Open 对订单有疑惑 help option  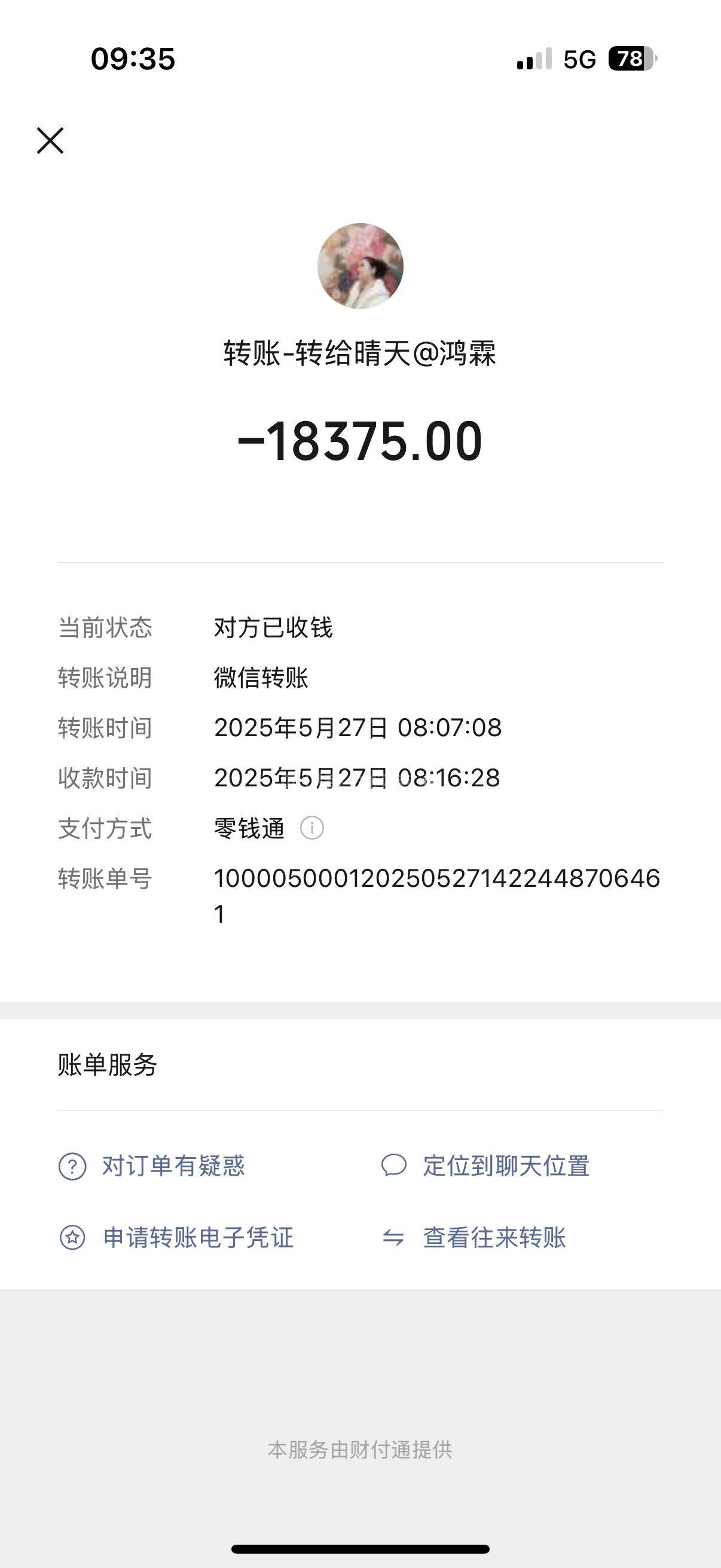coord(172,1166)
